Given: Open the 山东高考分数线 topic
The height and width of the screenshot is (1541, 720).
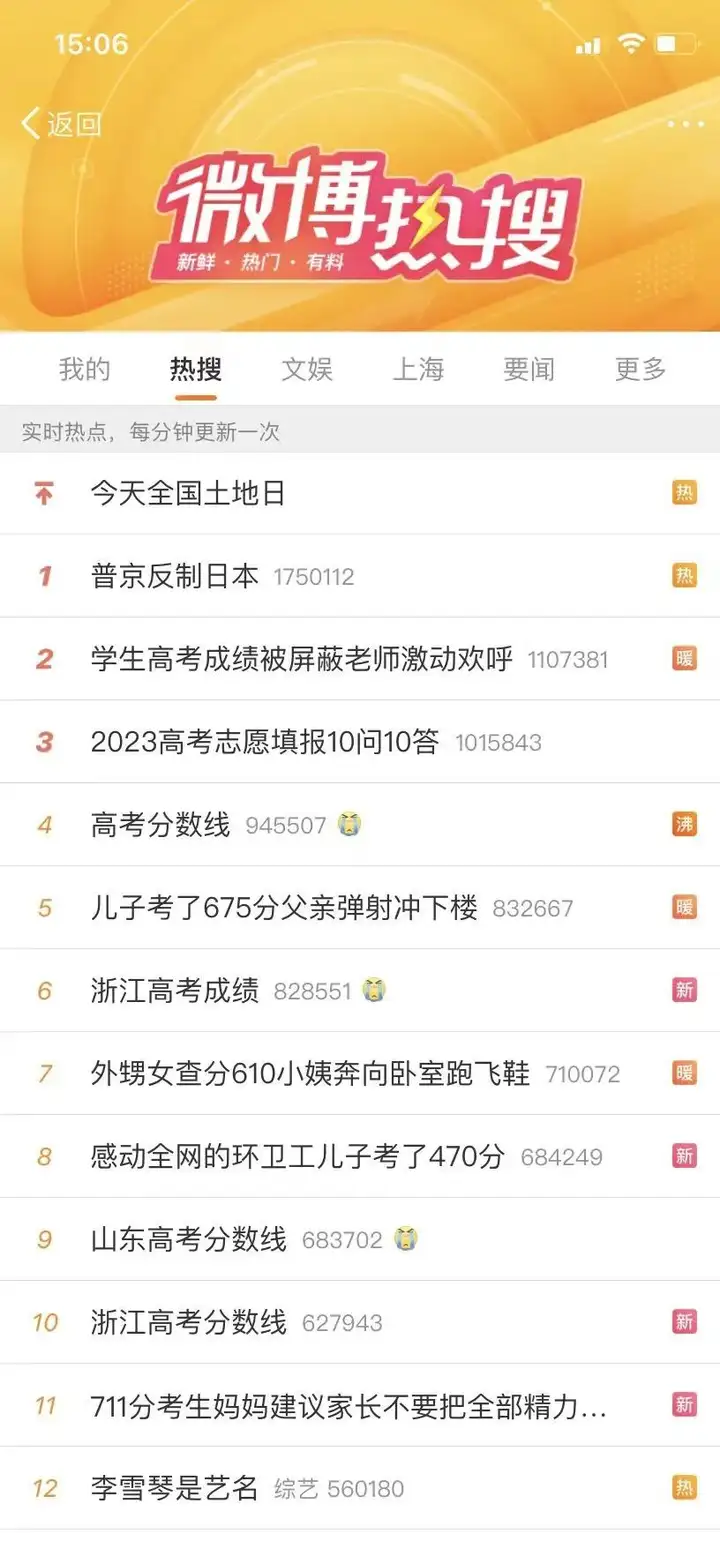Looking at the screenshot, I should [360, 1240].
